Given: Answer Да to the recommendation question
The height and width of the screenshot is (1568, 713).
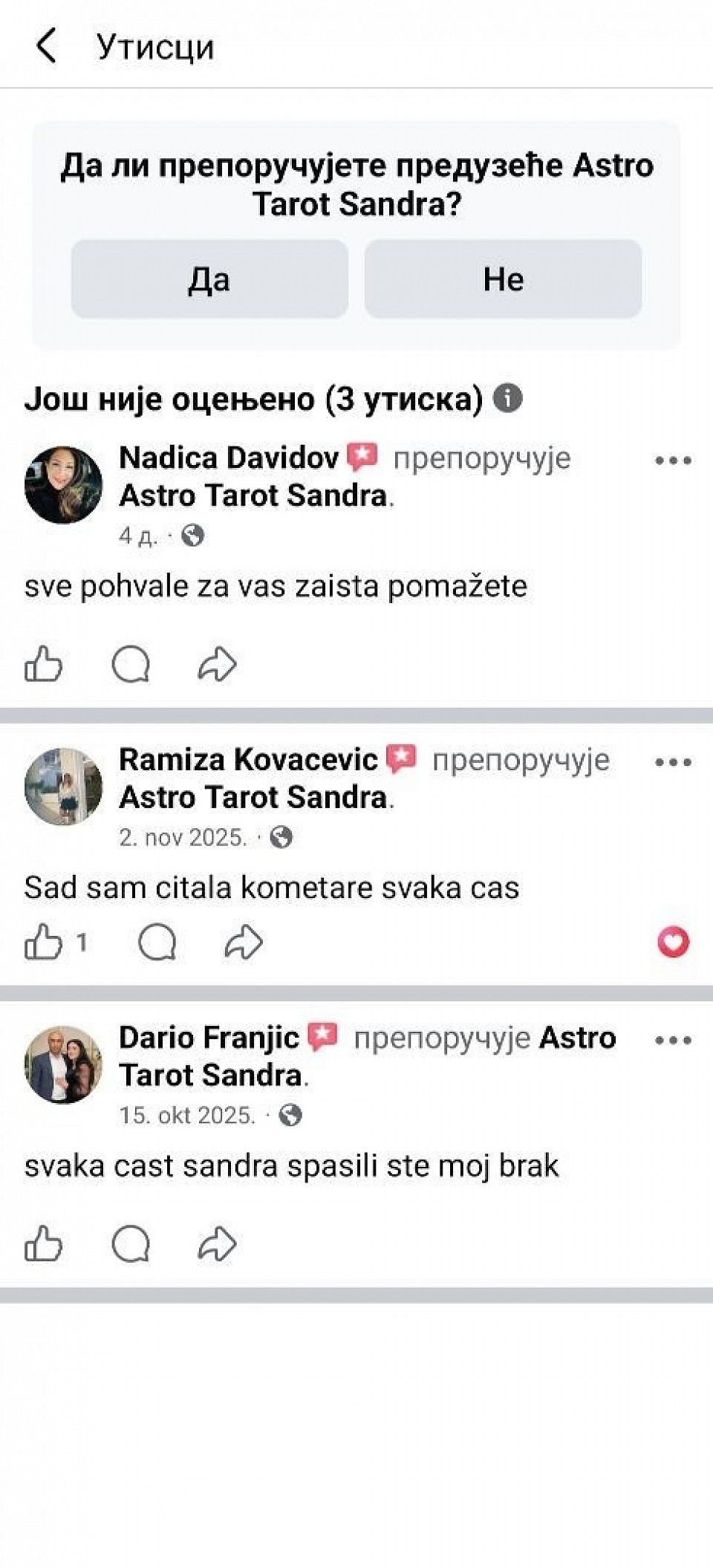Looking at the screenshot, I should click(209, 280).
